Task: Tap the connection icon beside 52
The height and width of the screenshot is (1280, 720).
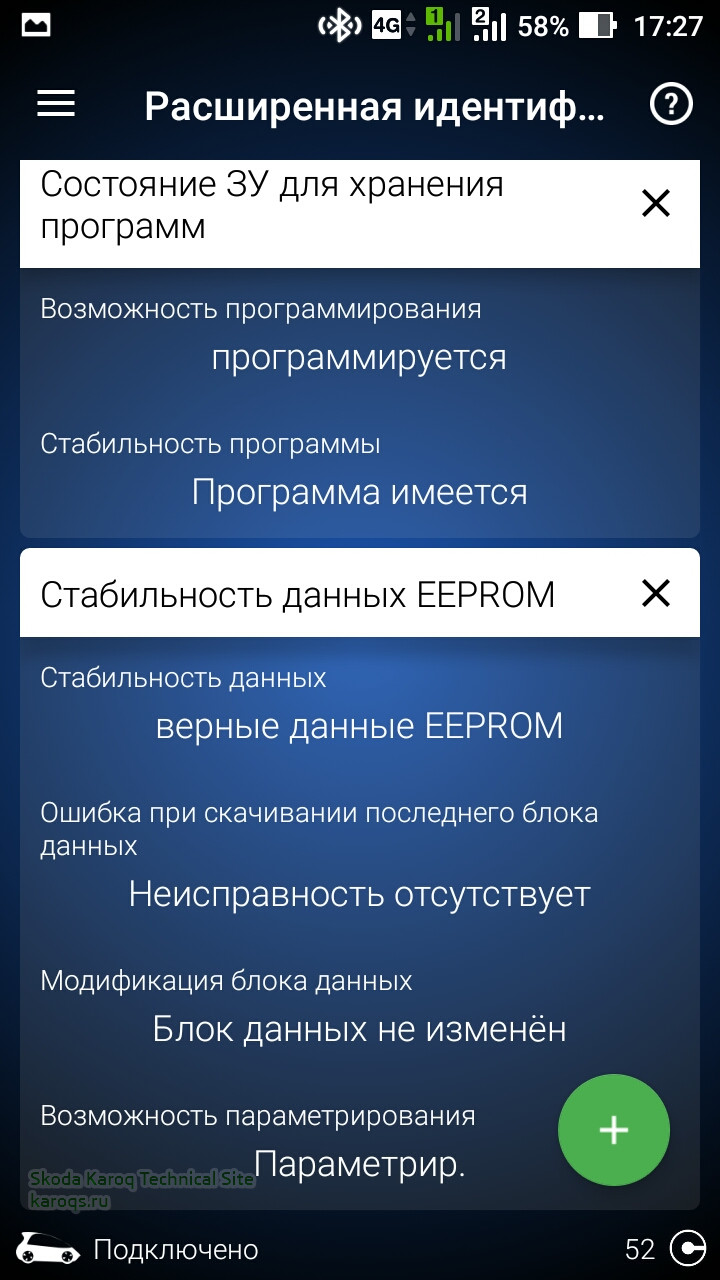Action: point(688,1249)
